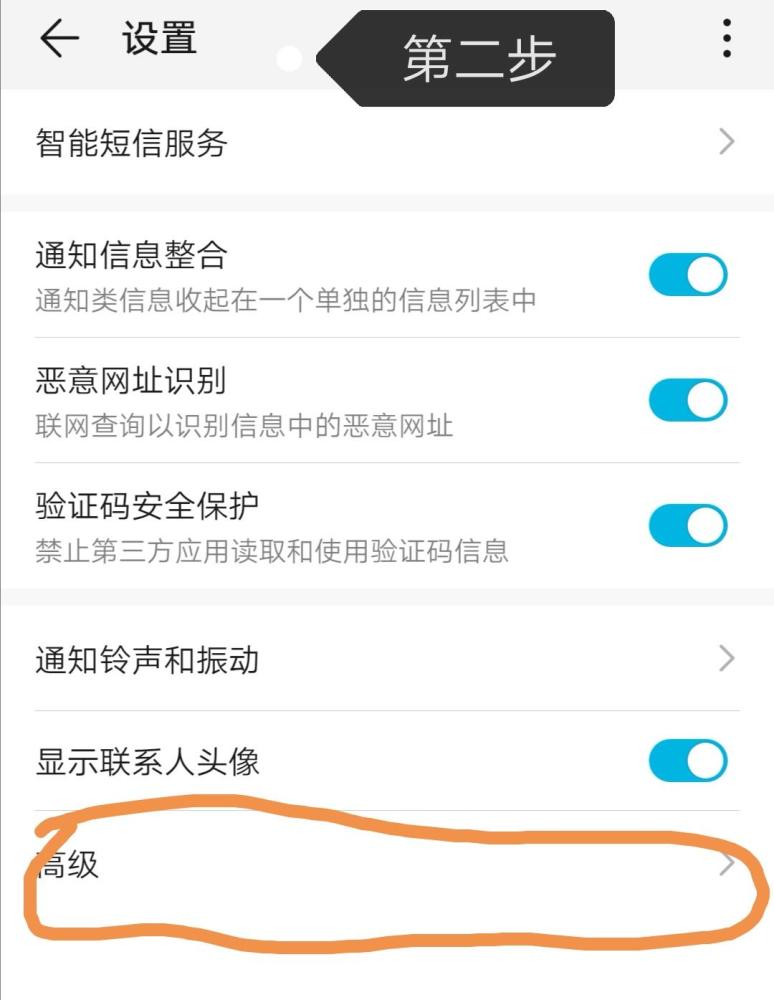Open 智能短信服务 settings
This screenshot has width=774, height=1000.
(386, 143)
